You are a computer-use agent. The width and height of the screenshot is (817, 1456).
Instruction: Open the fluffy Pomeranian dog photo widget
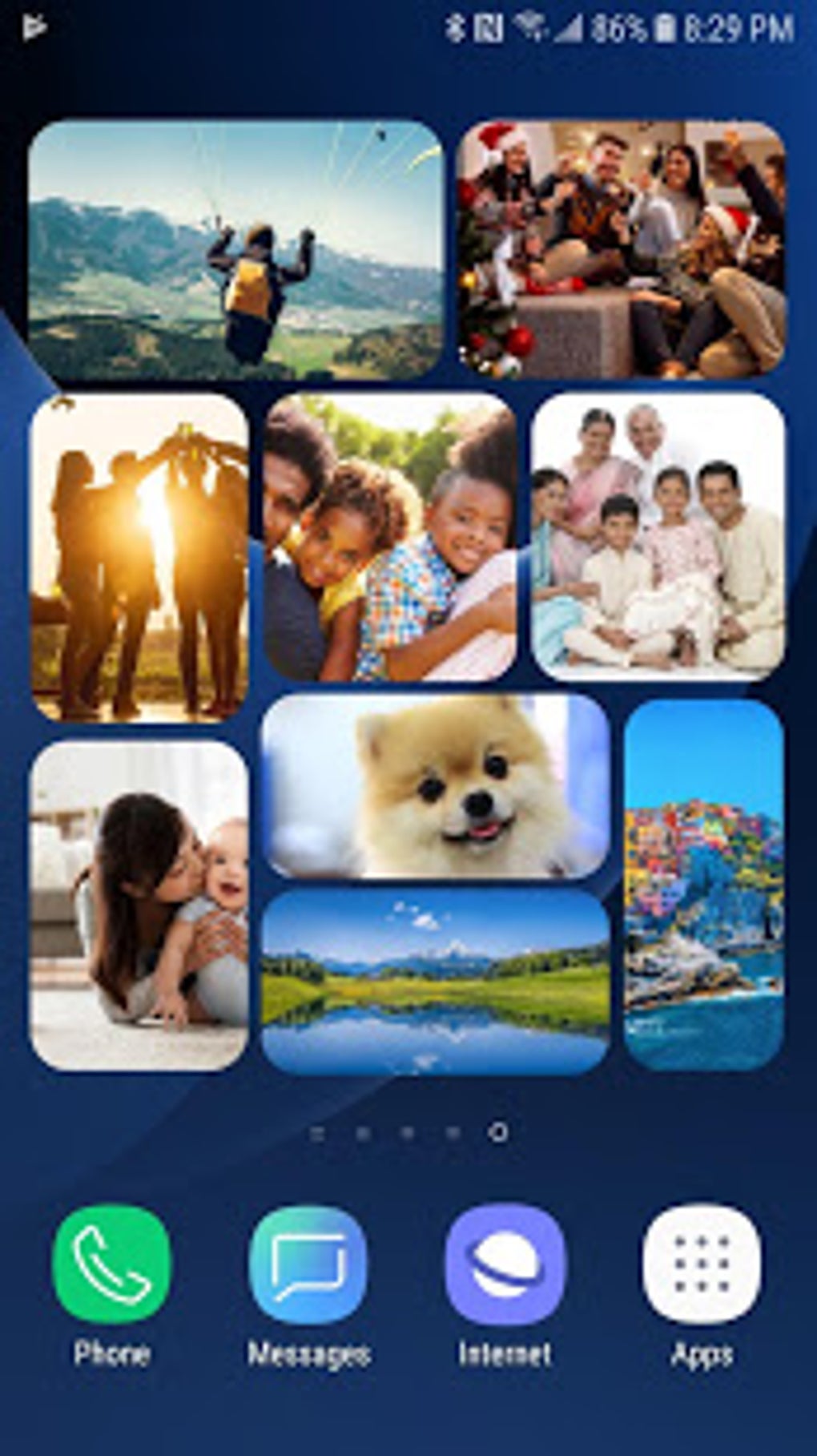pos(435,786)
